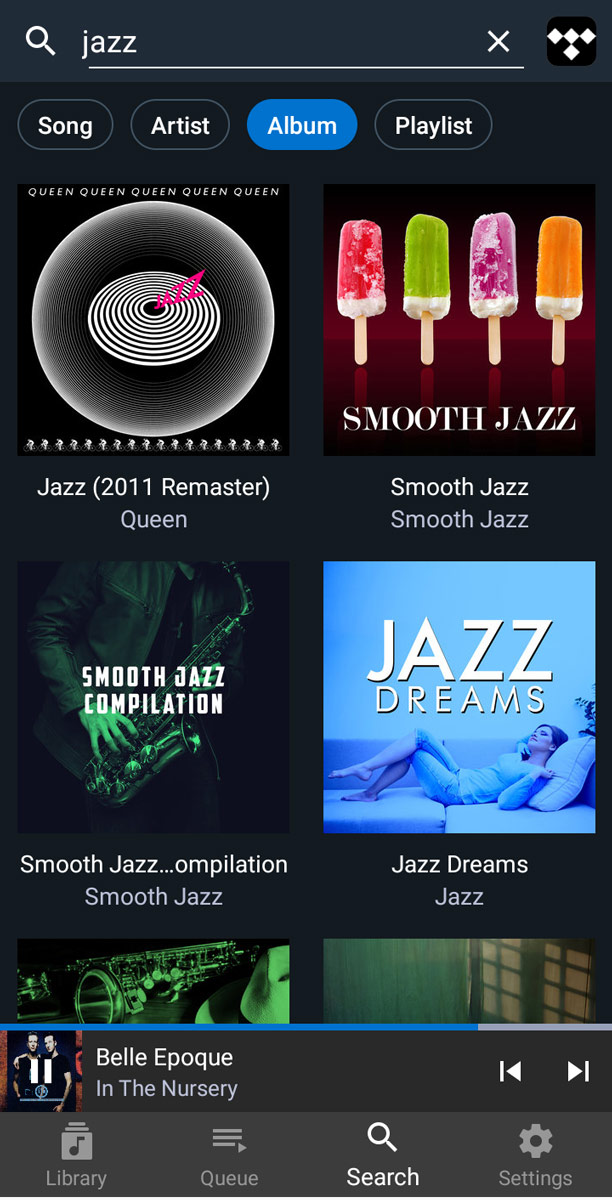Open the Queue tab
The height and width of the screenshot is (1200, 612).
pos(229,1156)
